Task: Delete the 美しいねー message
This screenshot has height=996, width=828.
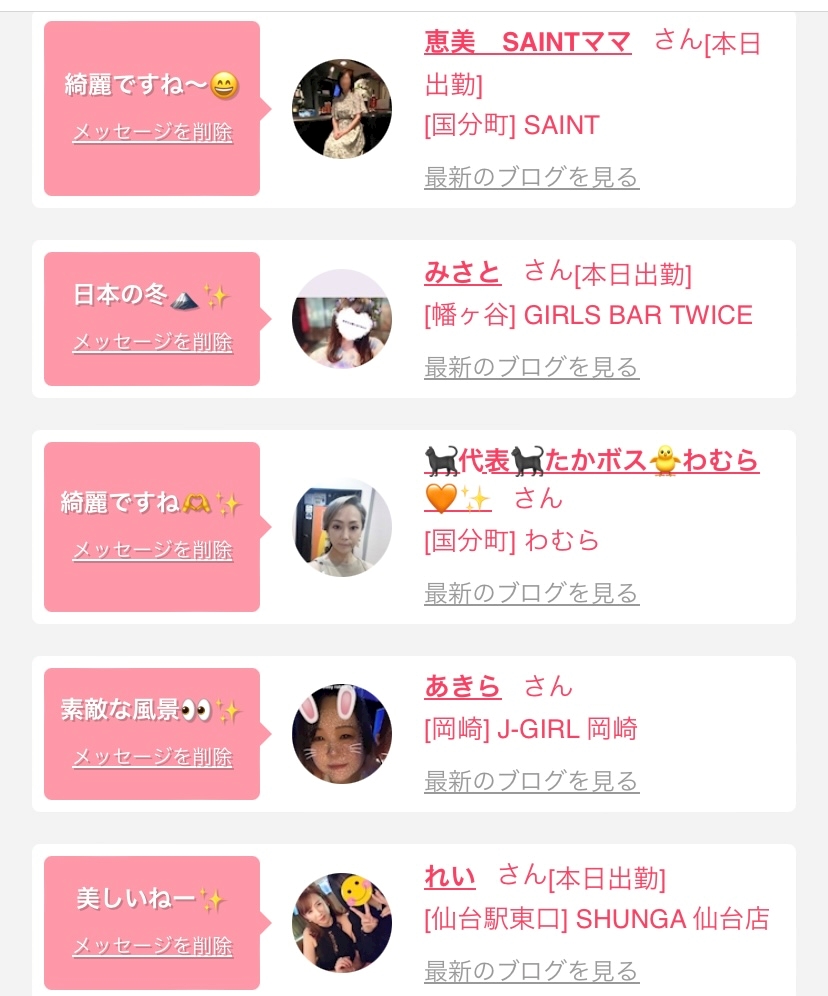Action: click(152, 946)
